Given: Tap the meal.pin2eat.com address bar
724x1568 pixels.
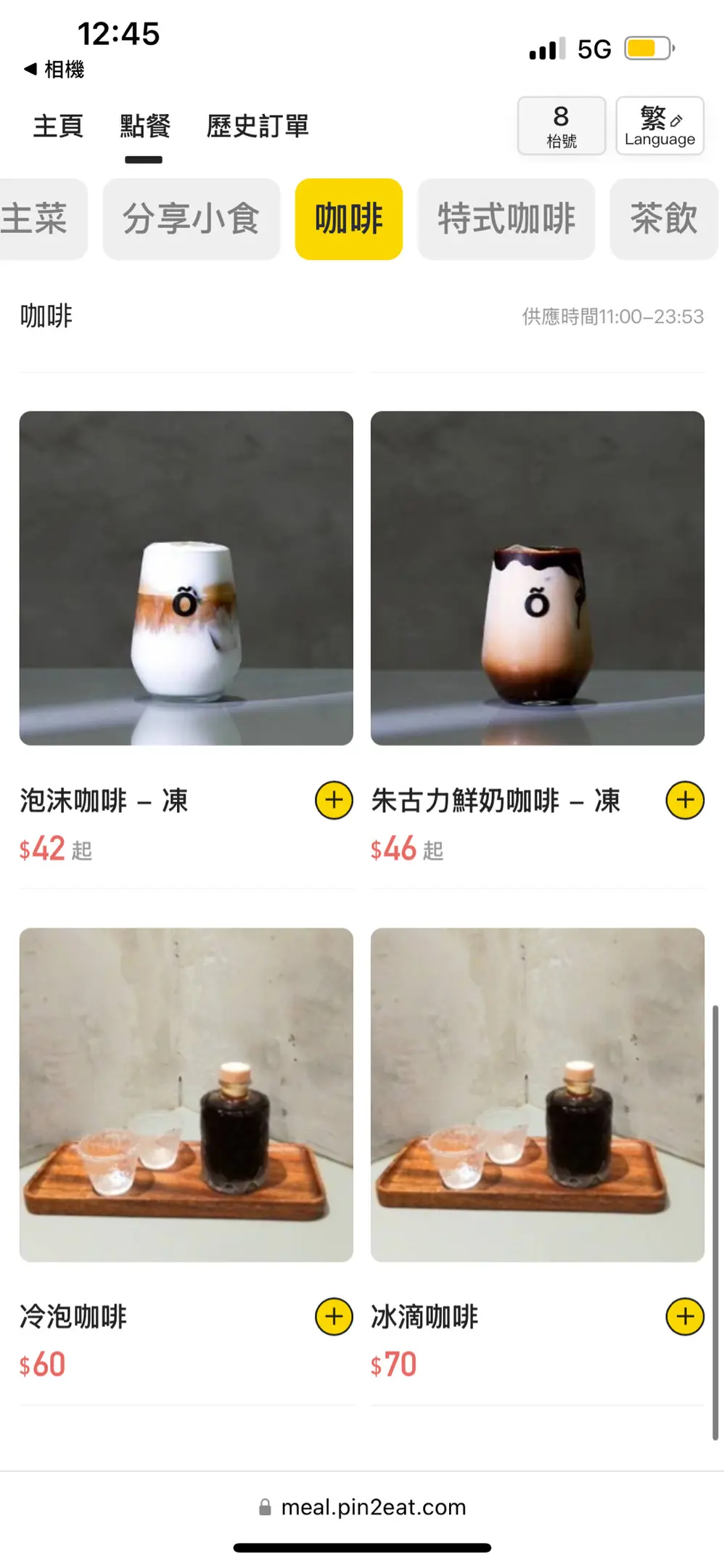Looking at the screenshot, I should tap(363, 1507).
